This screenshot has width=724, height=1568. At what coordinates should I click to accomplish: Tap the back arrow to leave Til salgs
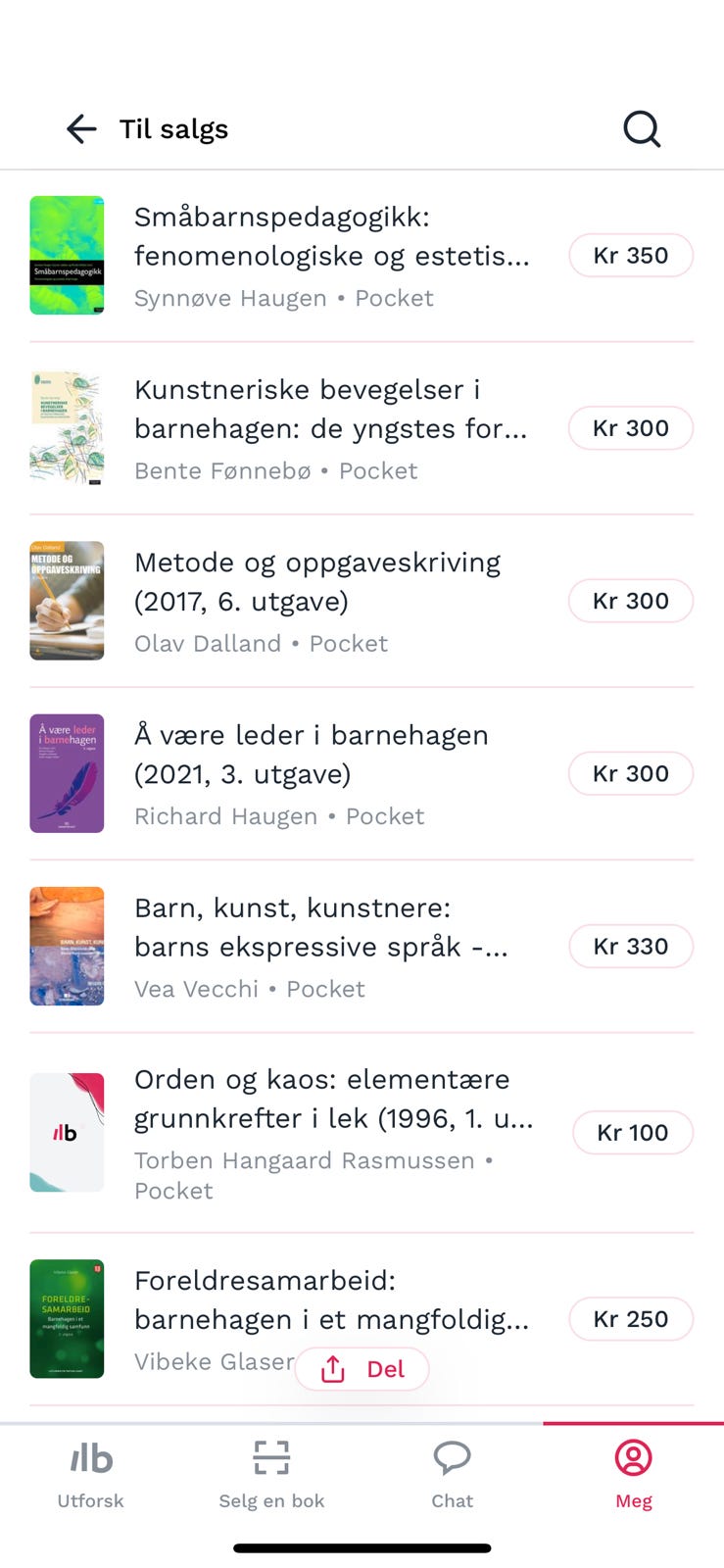point(80,128)
